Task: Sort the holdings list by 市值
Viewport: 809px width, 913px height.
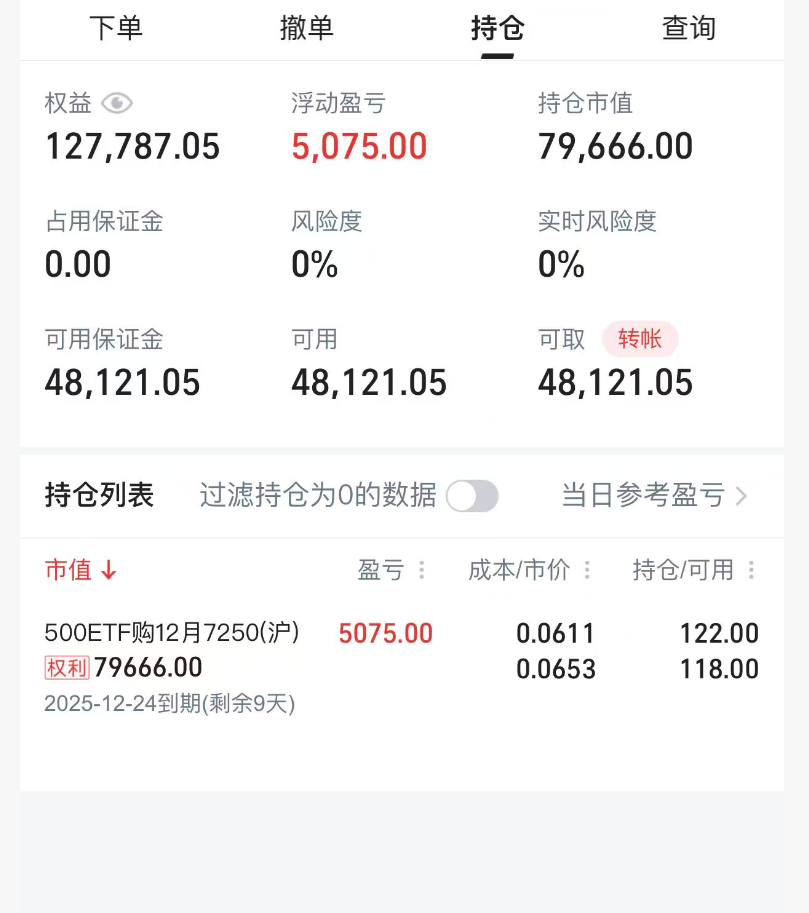Action: pos(81,570)
